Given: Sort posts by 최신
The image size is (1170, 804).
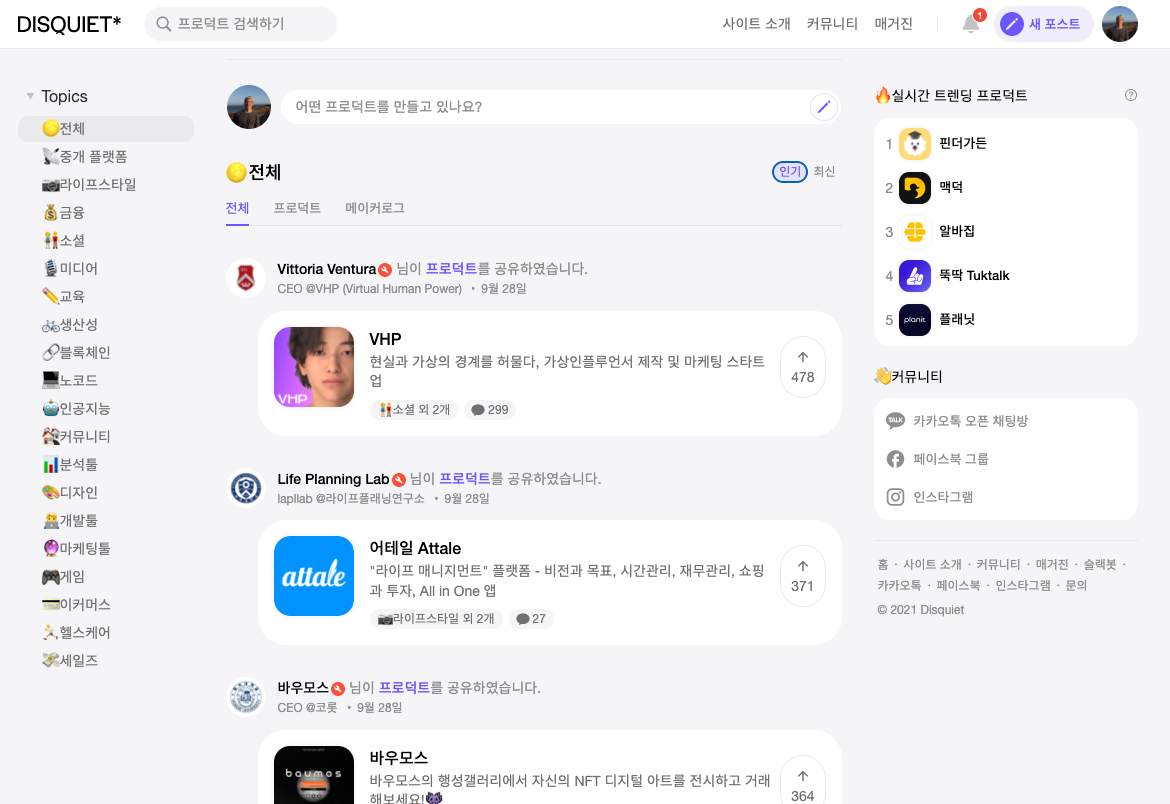Looking at the screenshot, I should tap(824, 172).
